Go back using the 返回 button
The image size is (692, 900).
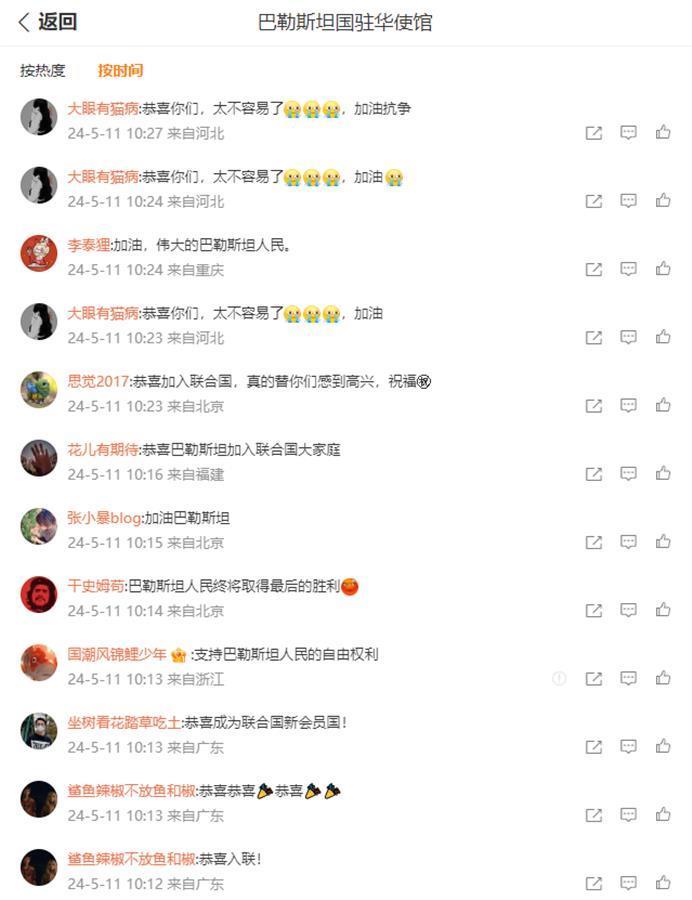(48, 22)
